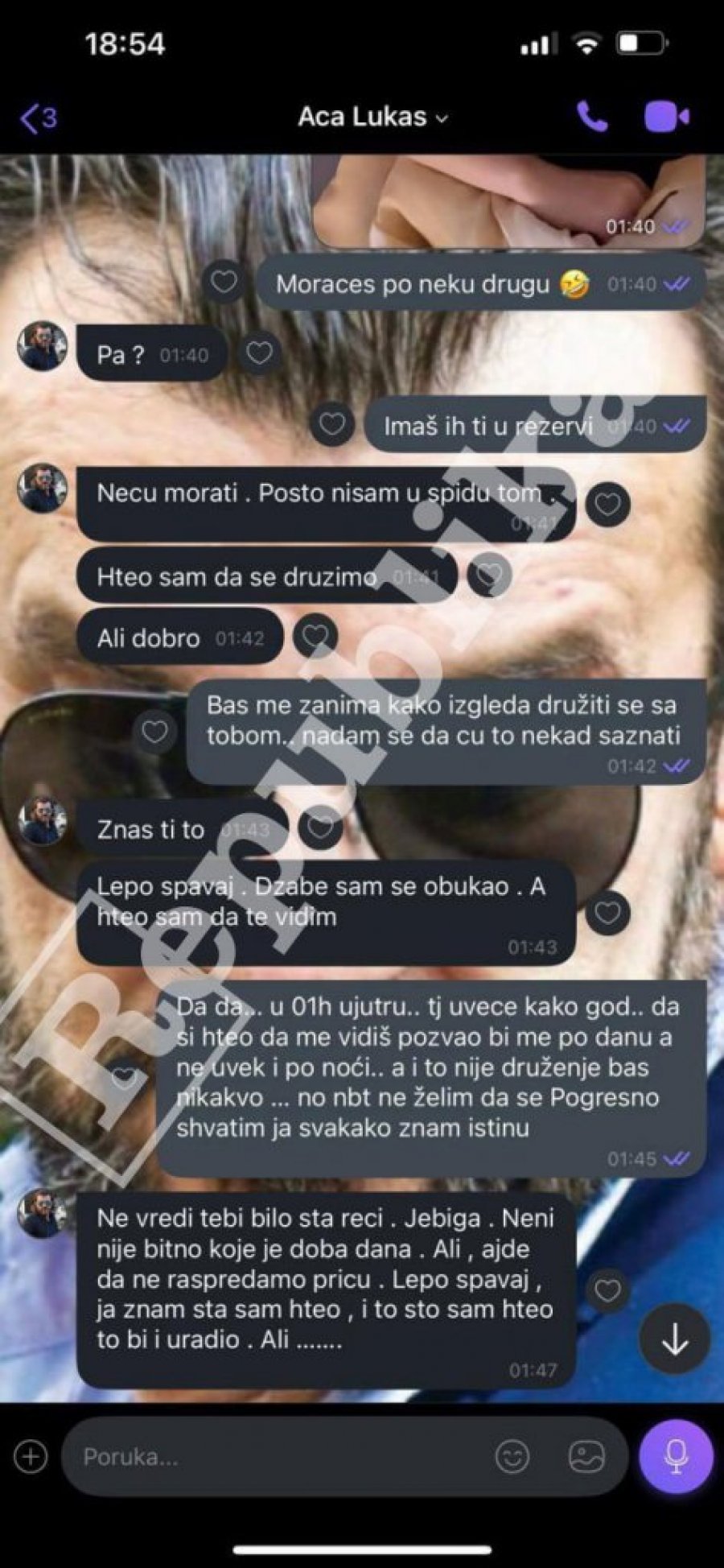
Task: Like the message "Imaš ih ti u rezervi"
Action: pos(331,423)
